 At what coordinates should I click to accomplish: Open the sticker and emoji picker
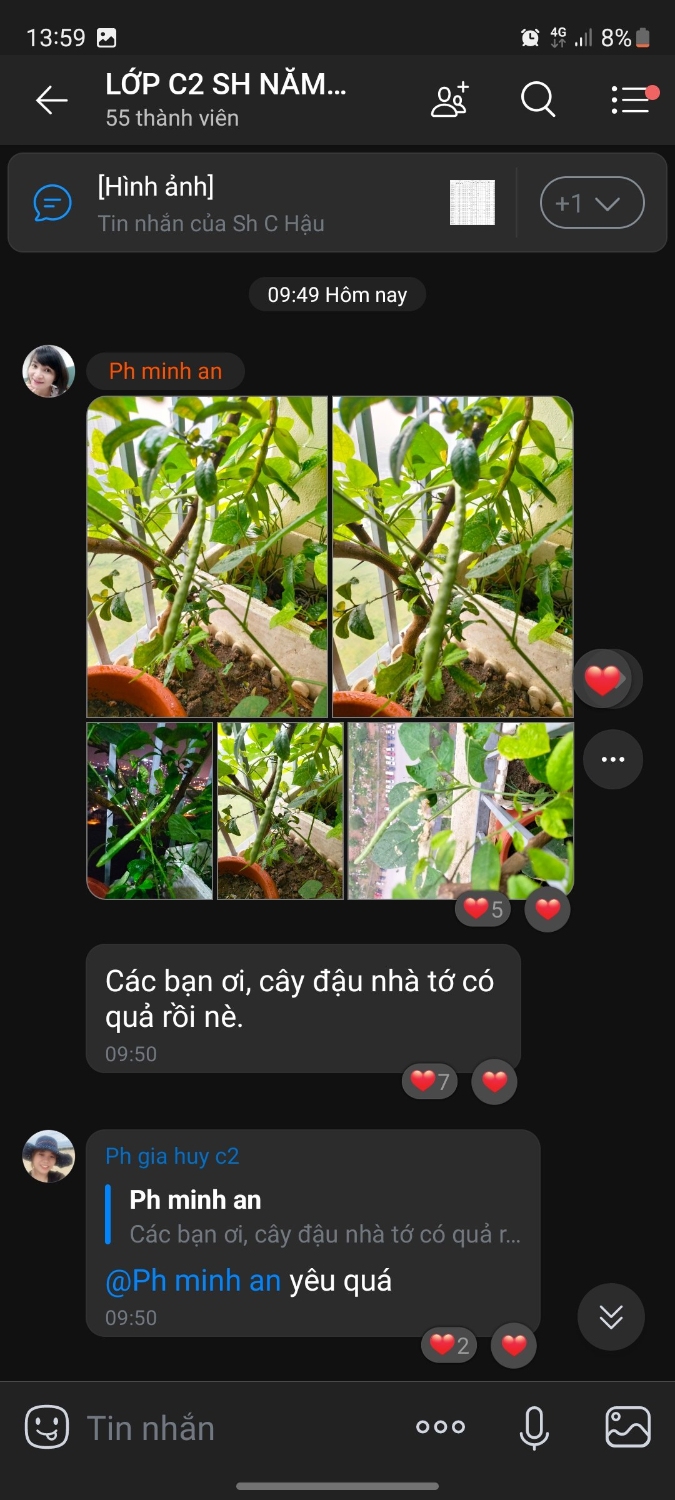[x=47, y=1427]
